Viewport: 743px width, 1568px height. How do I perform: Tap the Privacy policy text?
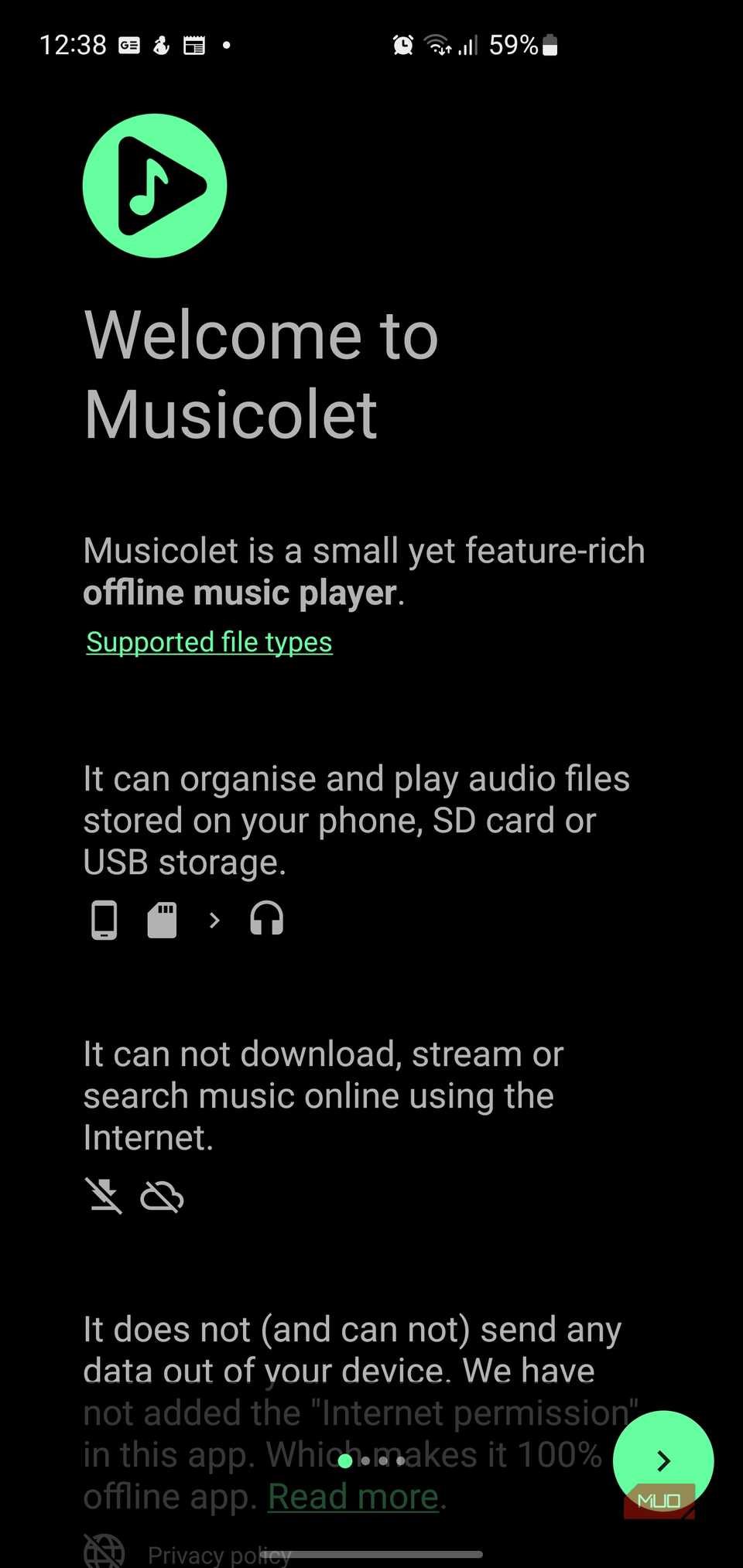[219, 1553]
